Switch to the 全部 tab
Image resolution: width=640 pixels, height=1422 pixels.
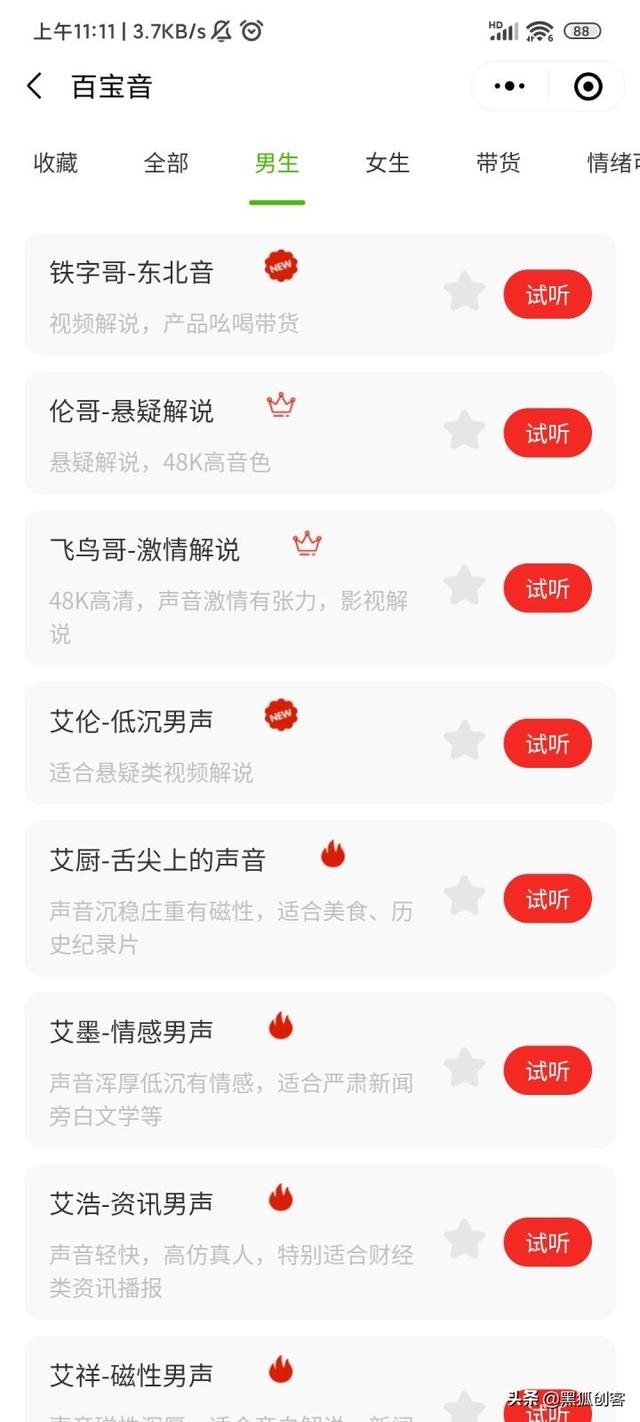tap(166, 163)
